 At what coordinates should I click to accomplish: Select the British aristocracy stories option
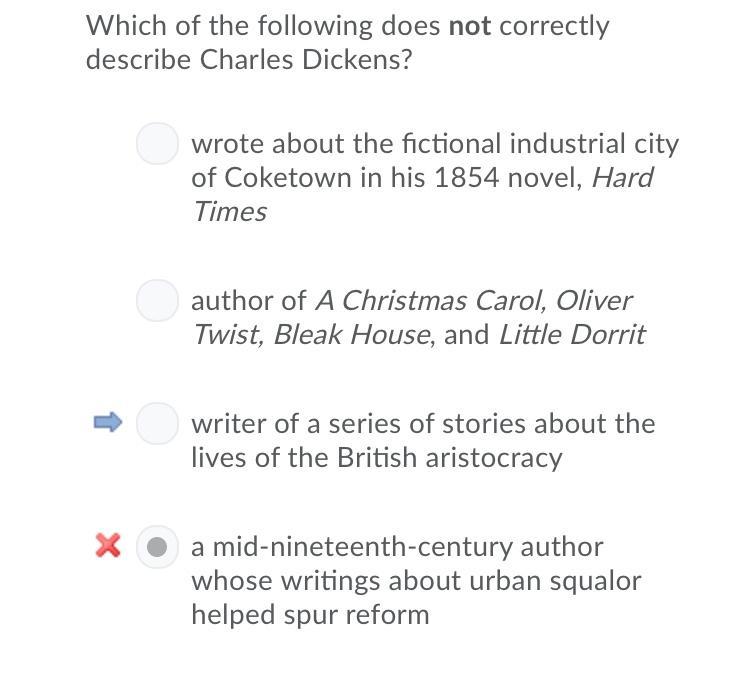(157, 424)
